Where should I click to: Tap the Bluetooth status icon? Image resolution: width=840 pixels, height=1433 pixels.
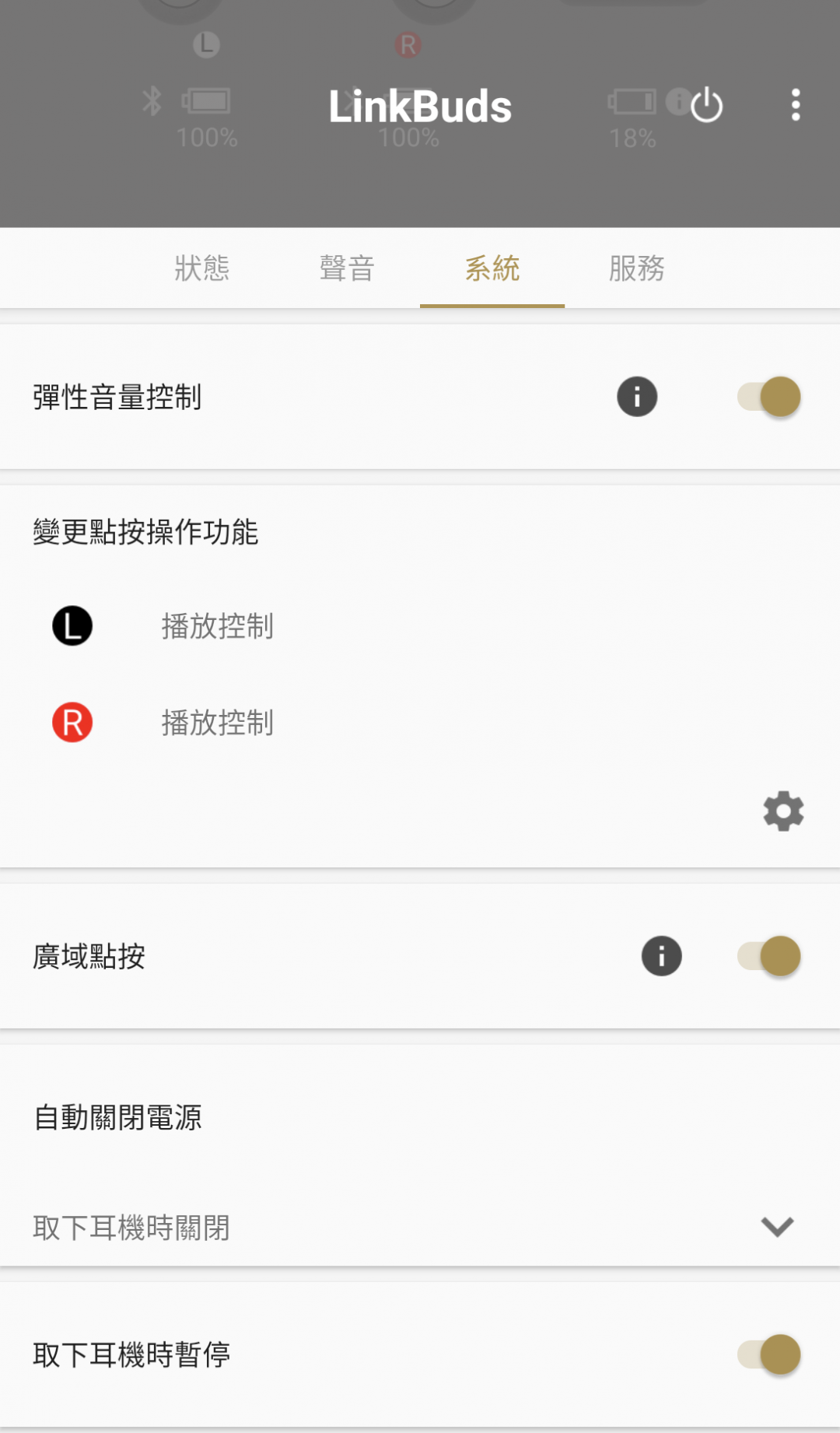click(x=152, y=102)
